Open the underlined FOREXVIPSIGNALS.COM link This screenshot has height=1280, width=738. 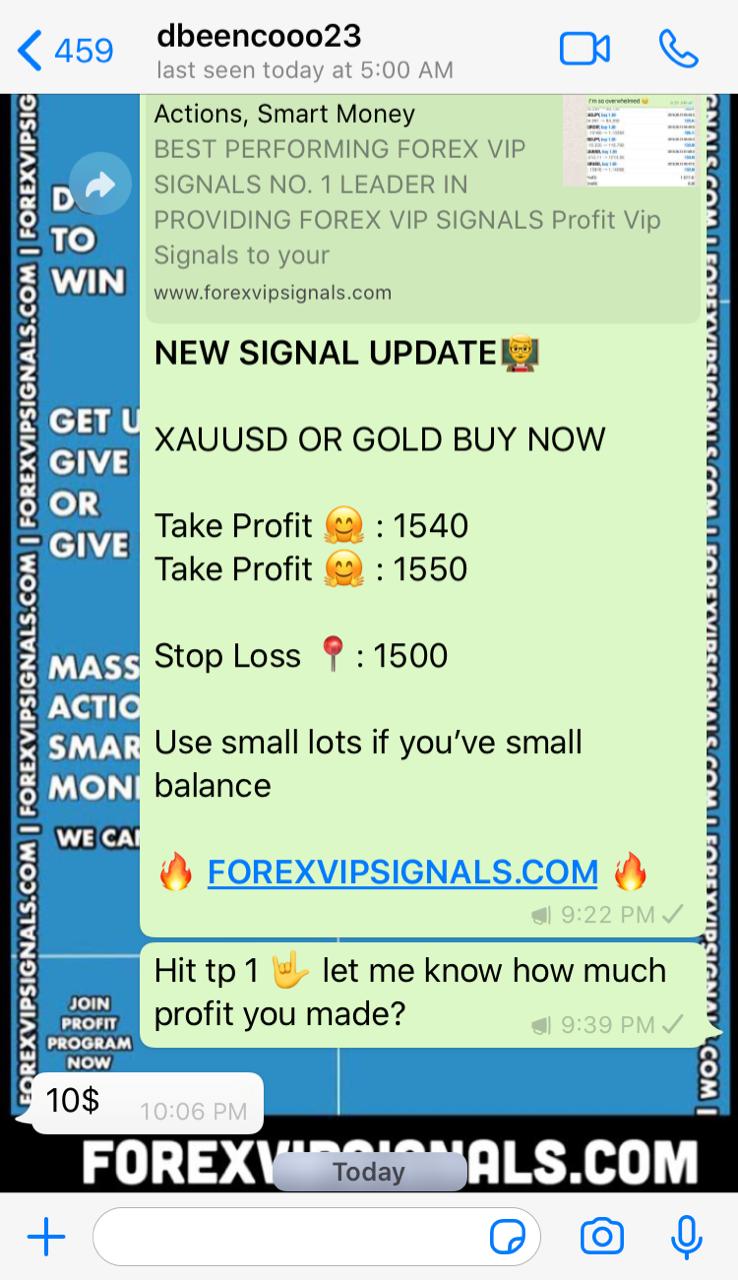tap(402, 872)
